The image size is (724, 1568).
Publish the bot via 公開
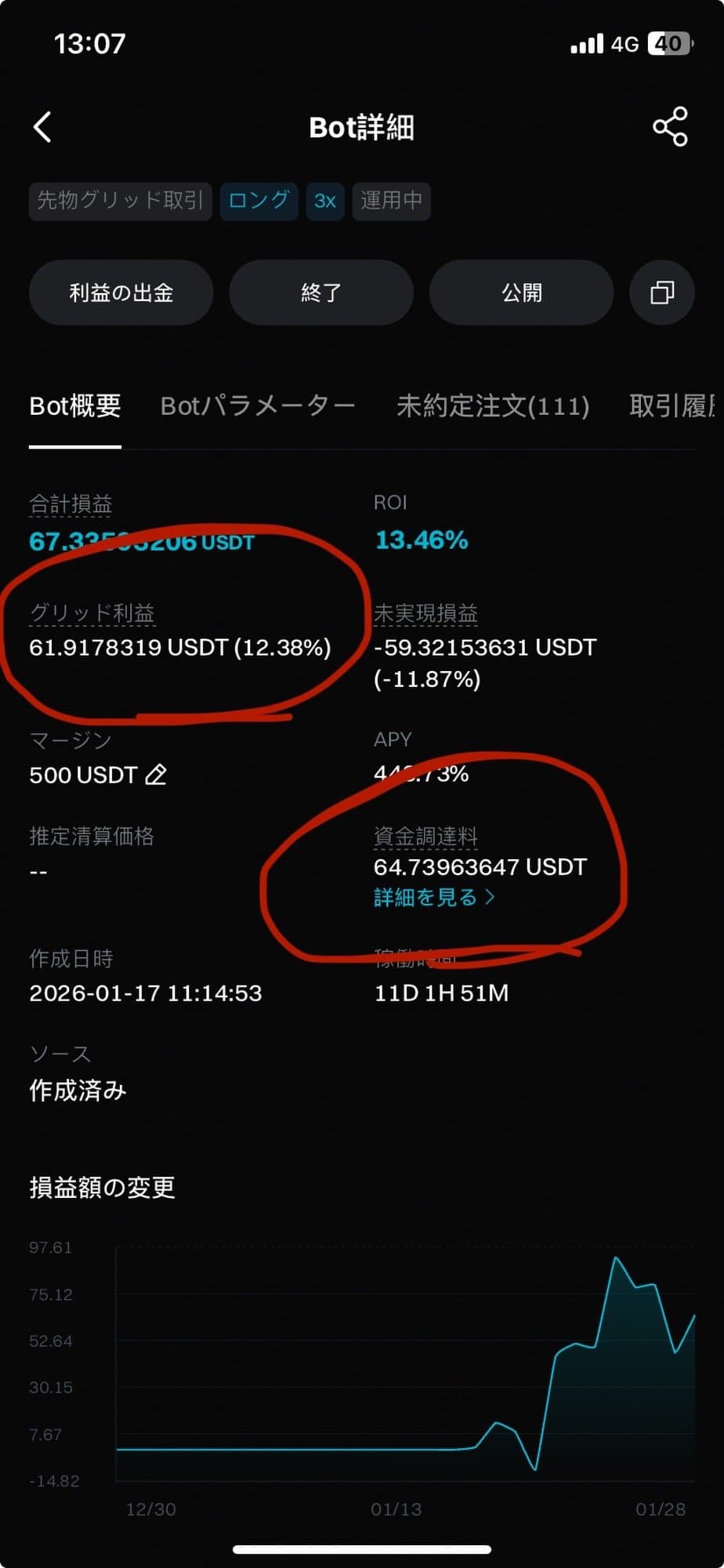click(521, 292)
